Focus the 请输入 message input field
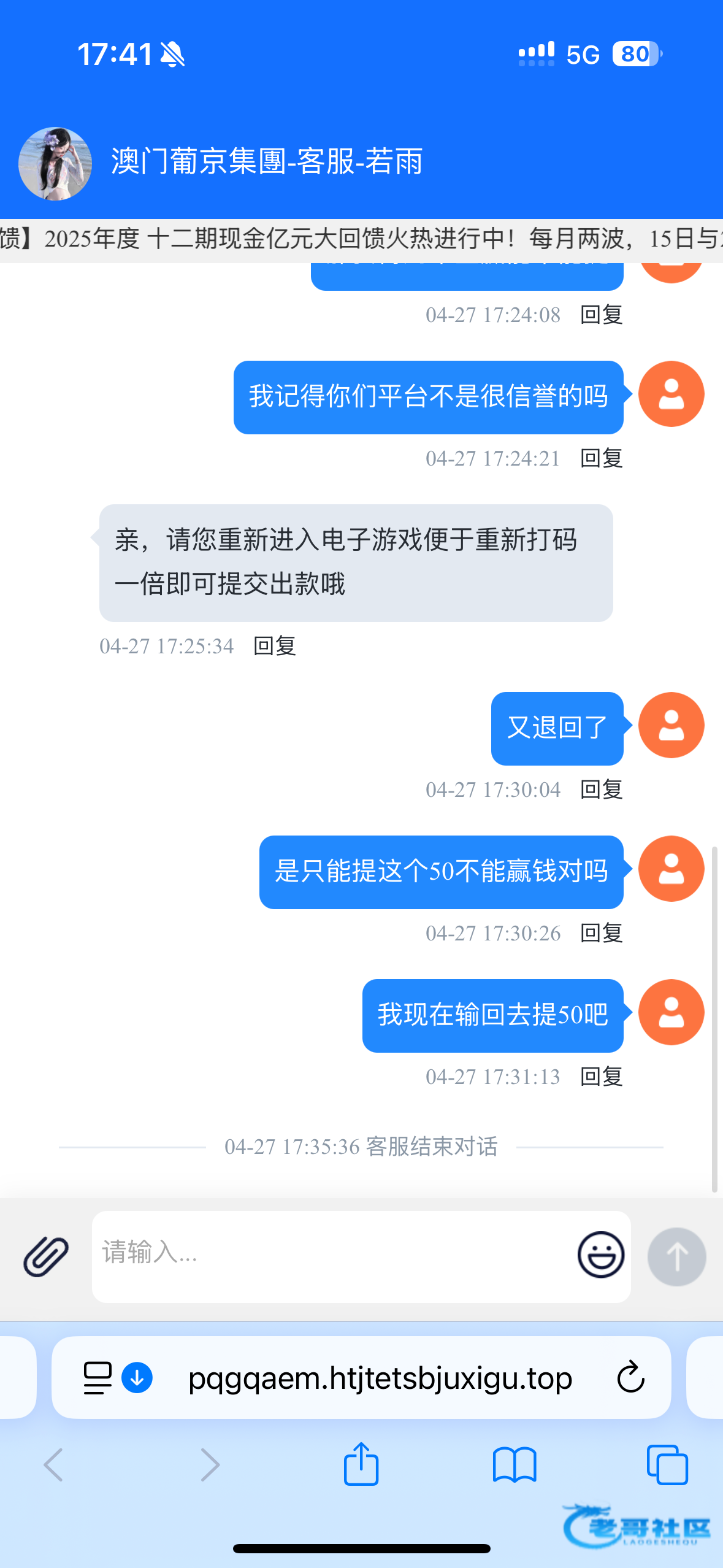723x1568 pixels. (x=331, y=1256)
